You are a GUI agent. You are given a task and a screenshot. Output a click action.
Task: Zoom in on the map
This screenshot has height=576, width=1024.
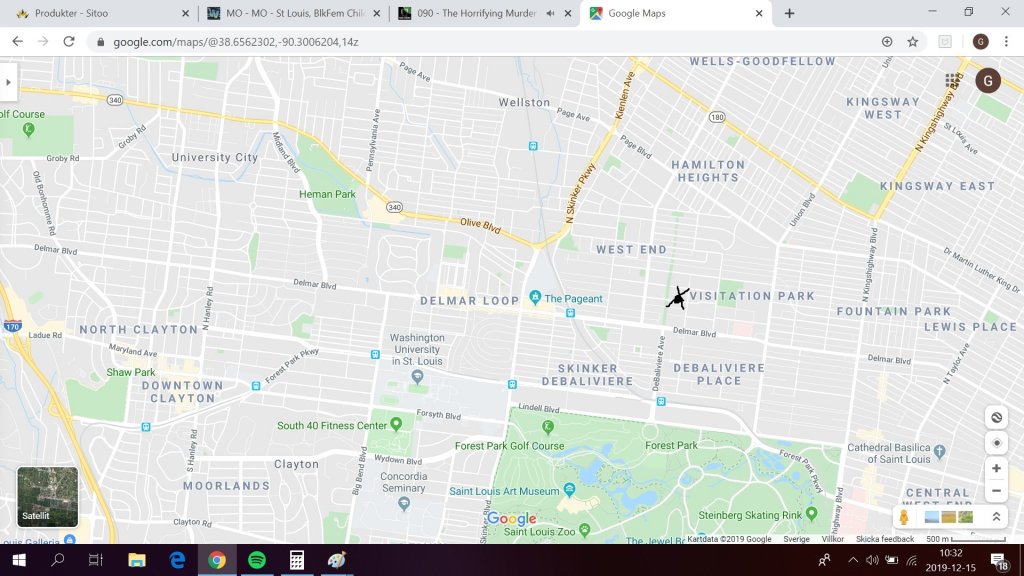click(x=996, y=468)
